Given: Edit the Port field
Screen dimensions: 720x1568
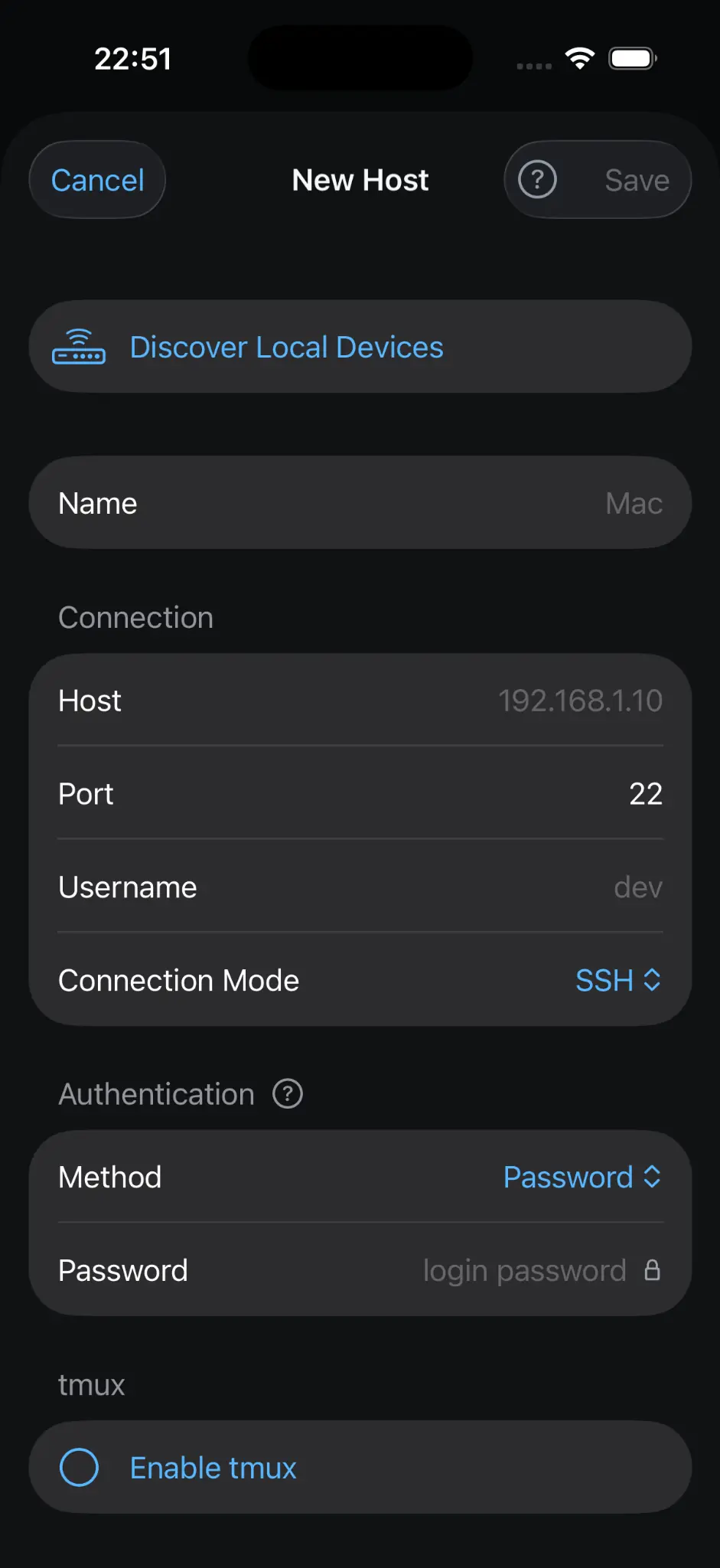Looking at the screenshot, I should pos(360,794).
